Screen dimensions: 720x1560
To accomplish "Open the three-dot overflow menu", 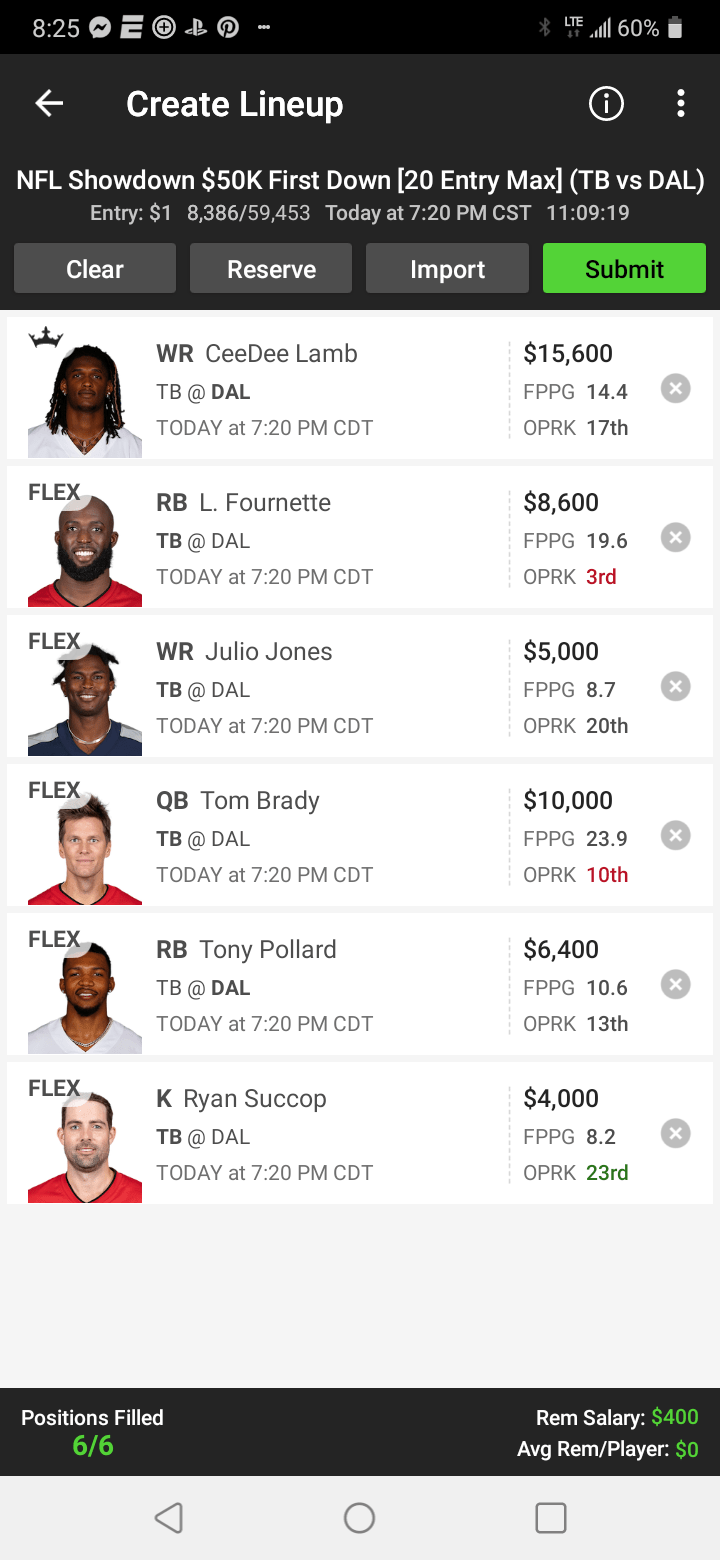I will (x=681, y=103).
